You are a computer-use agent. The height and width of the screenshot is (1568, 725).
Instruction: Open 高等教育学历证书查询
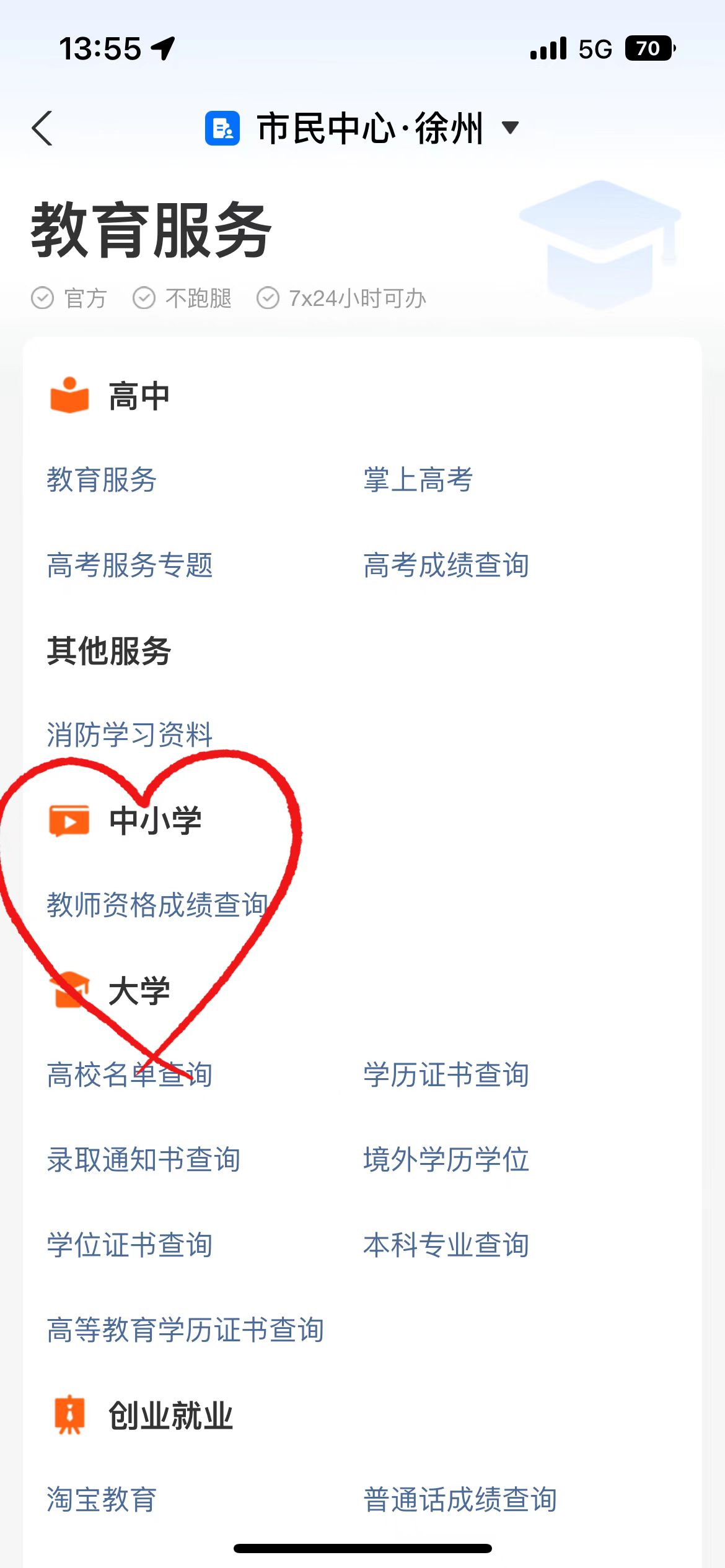coord(185,1330)
